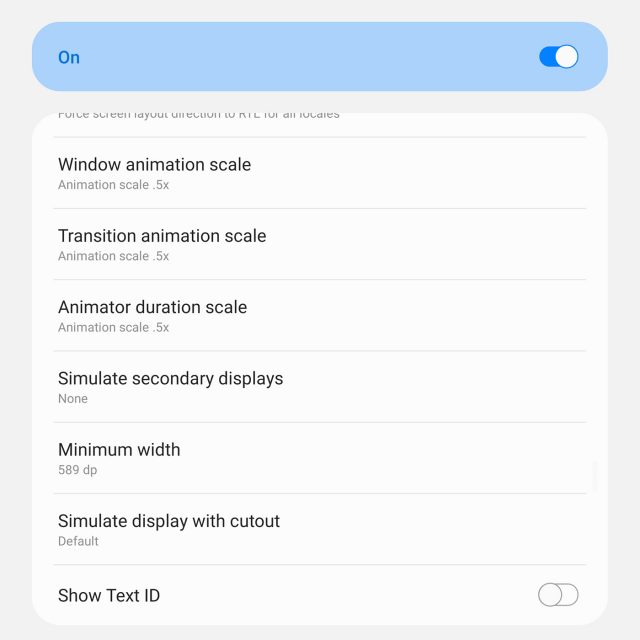The height and width of the screenshot is (640, 640).
Task: Open Transition animation scale setting
Action: click(320, 244)
